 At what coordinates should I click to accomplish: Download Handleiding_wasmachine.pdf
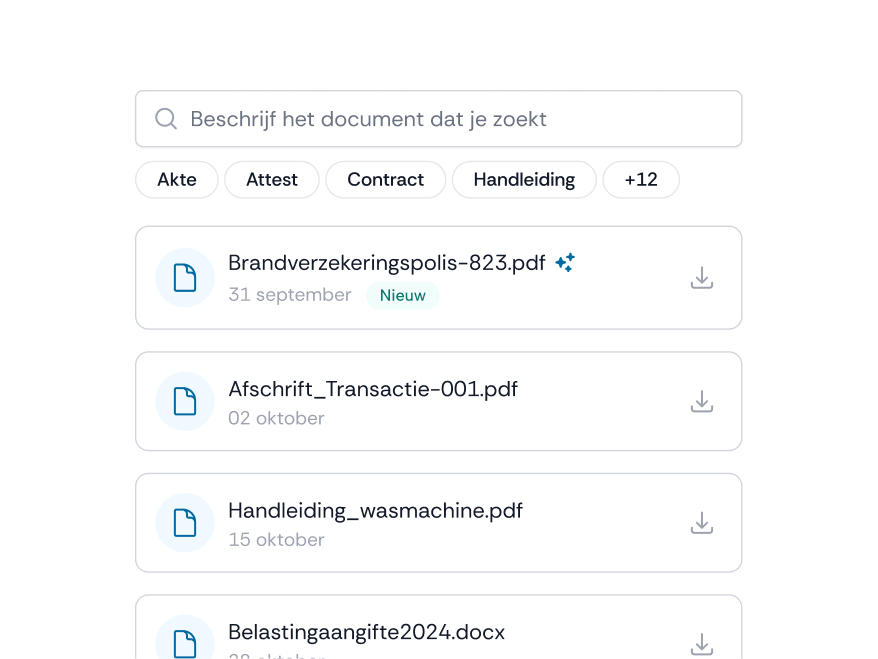click(x=702, y=523)
